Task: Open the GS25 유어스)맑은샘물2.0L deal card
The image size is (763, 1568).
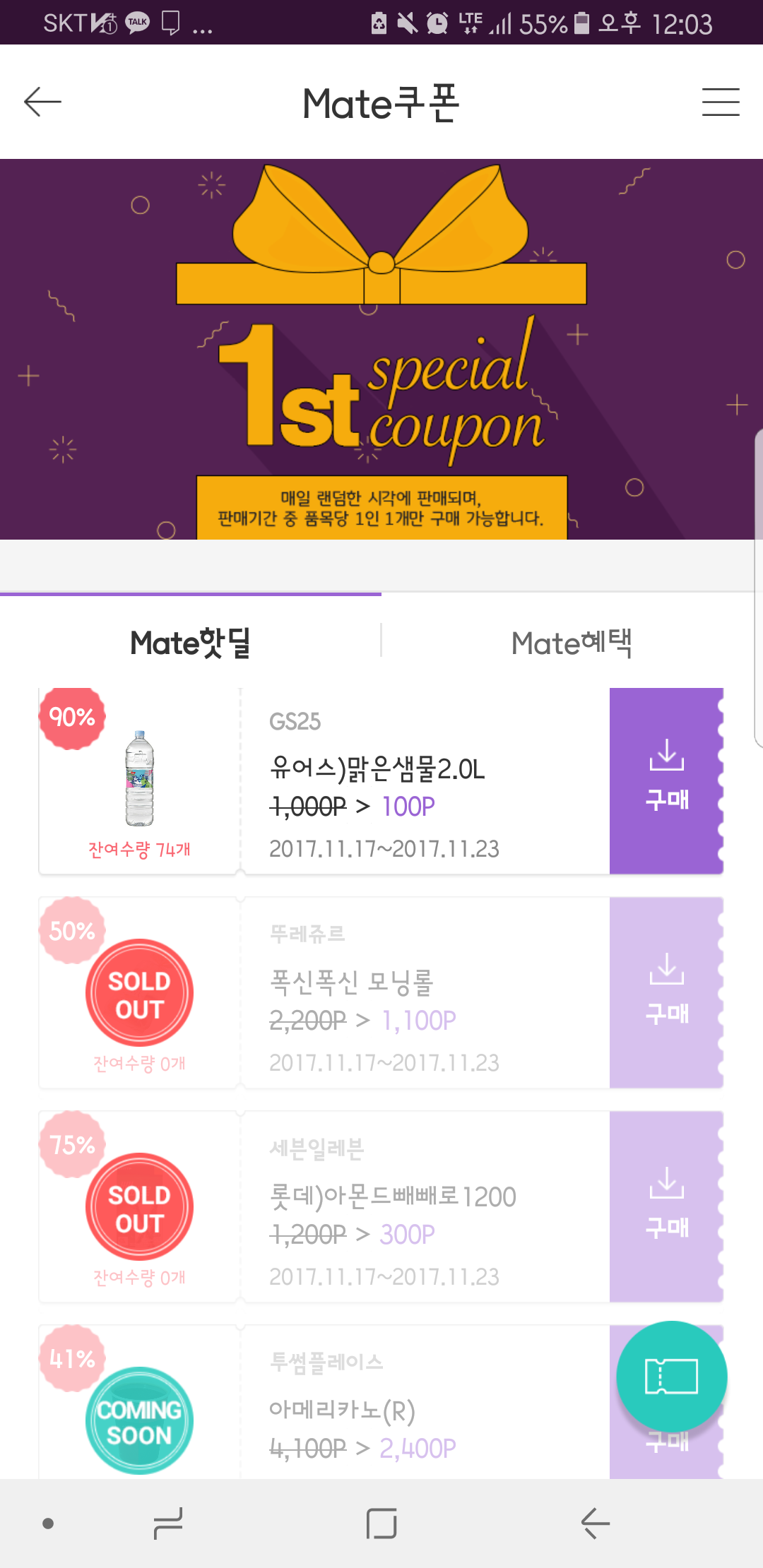Action: tap(424, 780)
